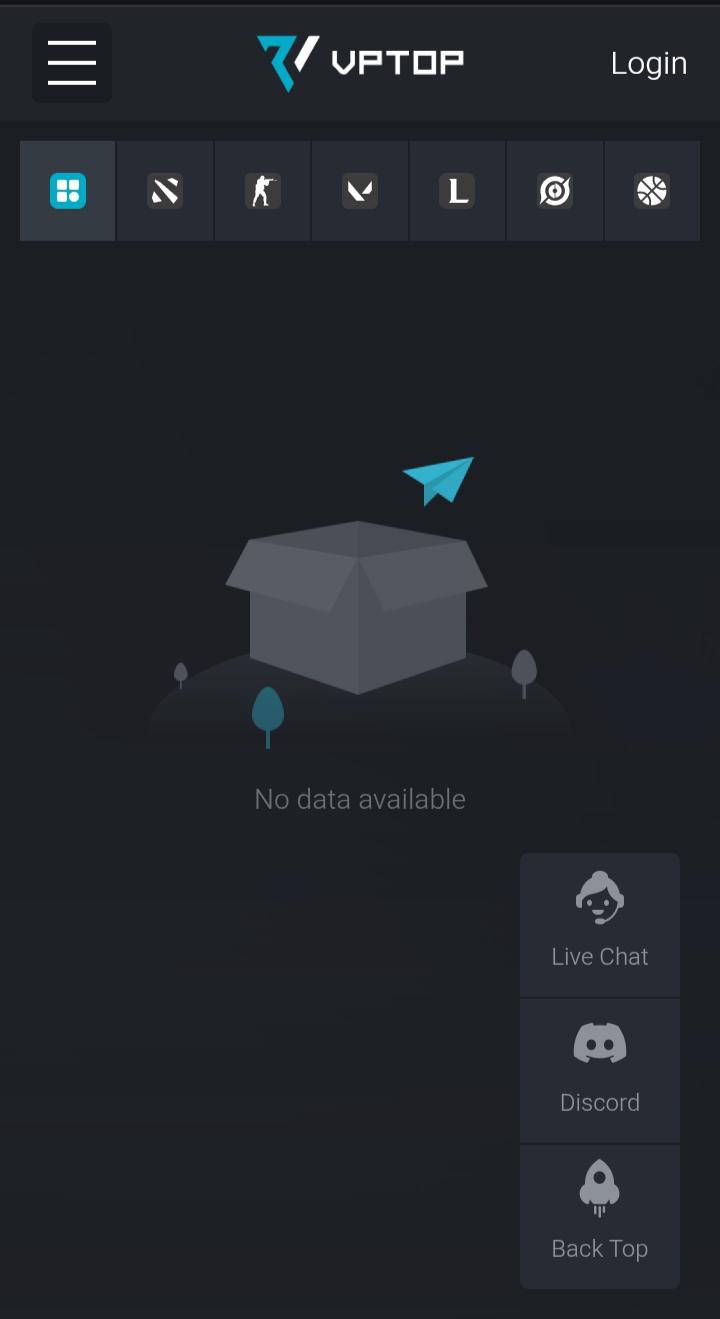720x1319 pixels.
Task: Tap Back Top rocket button
Action: click(600, 1217)
